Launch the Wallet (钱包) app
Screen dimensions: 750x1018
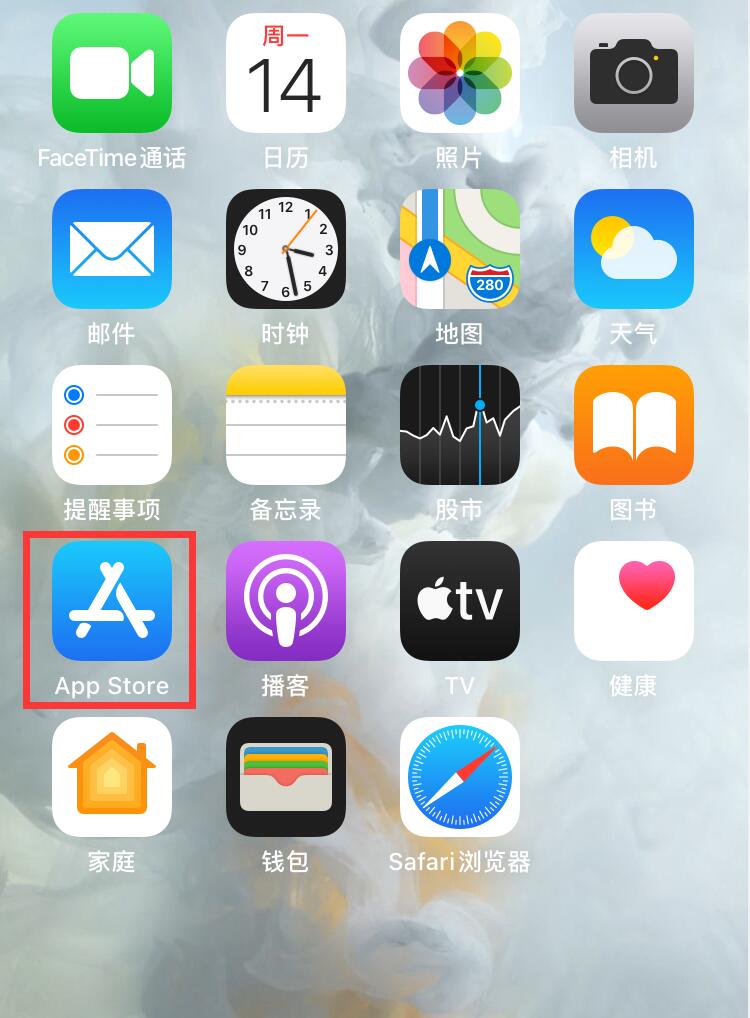(x=285, y=777)
